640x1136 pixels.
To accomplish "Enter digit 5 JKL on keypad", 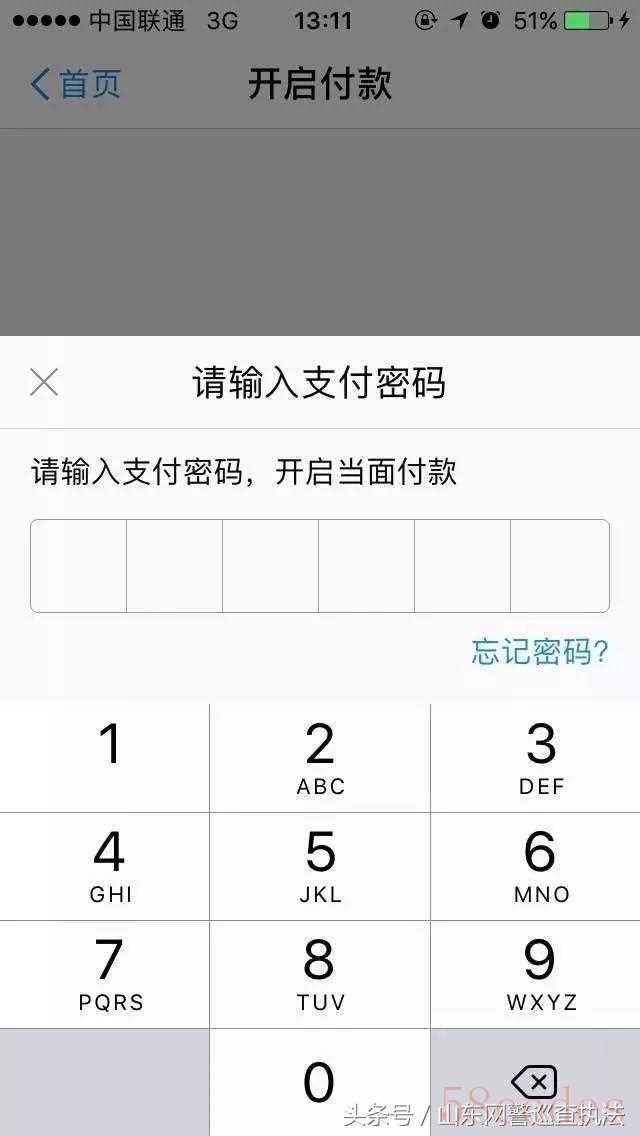I will coord(320,866).
